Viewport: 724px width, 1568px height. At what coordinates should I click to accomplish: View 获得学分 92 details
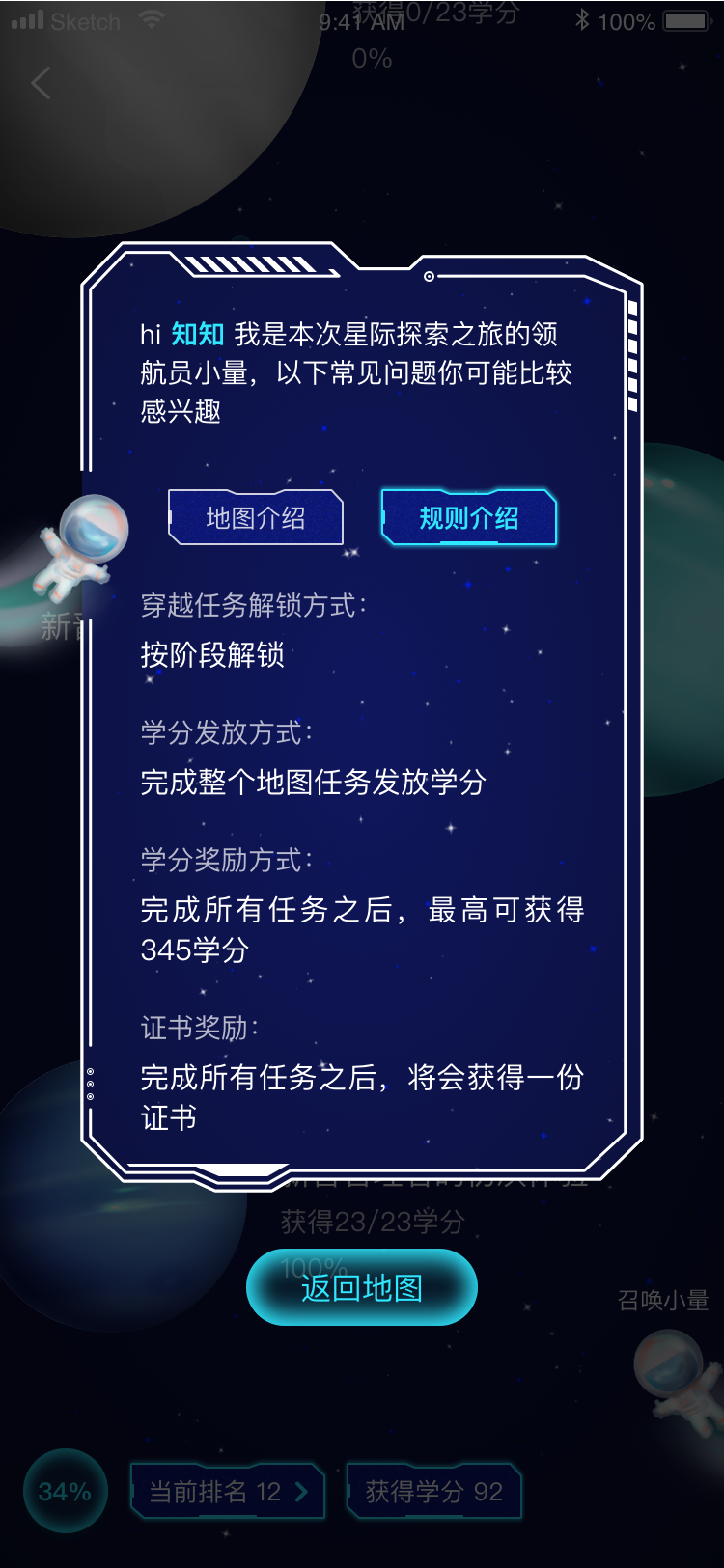click(433, 1492)
